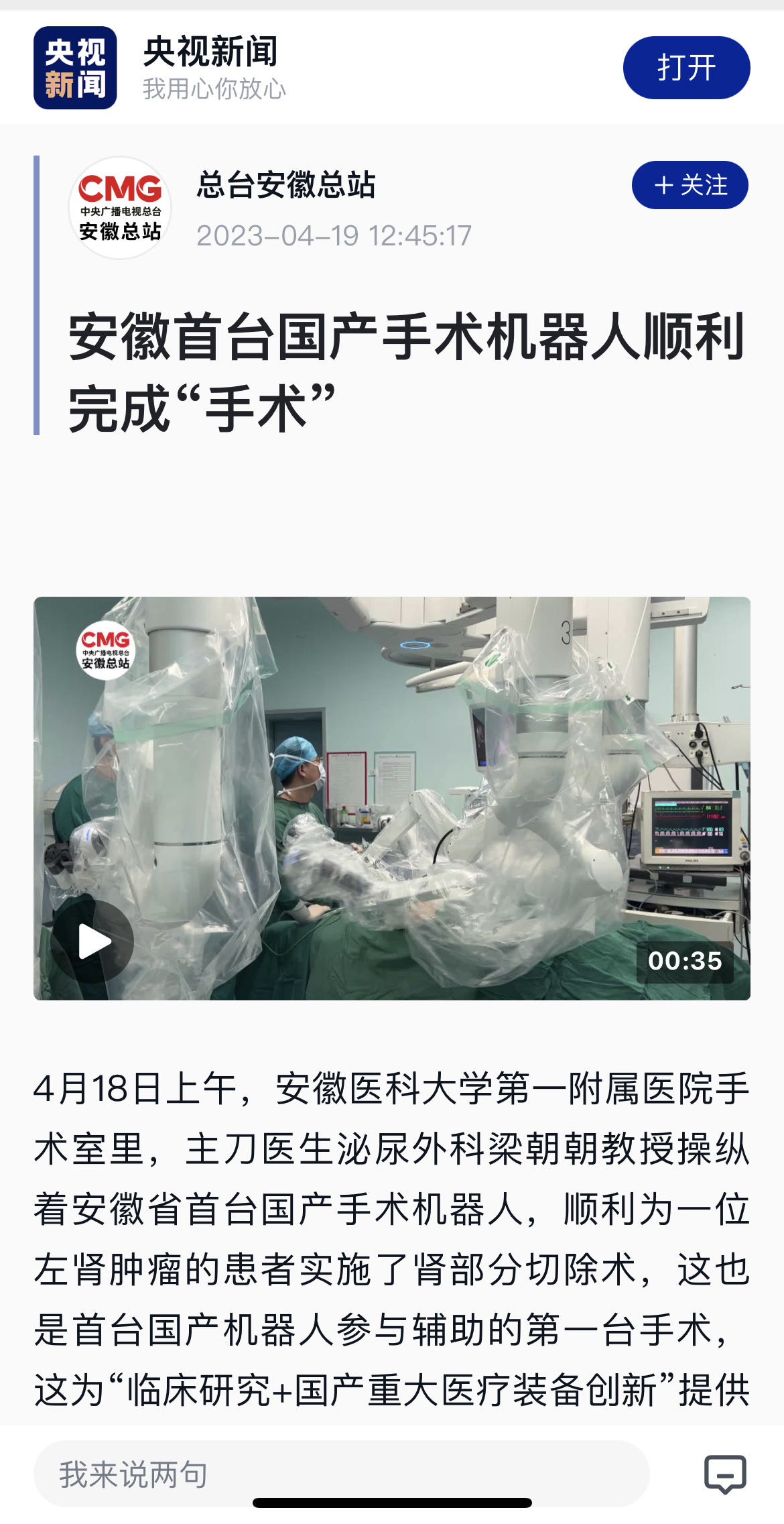
Task: Follow 总台安徽总站 with the 关注 button
Action: (690, 185)
